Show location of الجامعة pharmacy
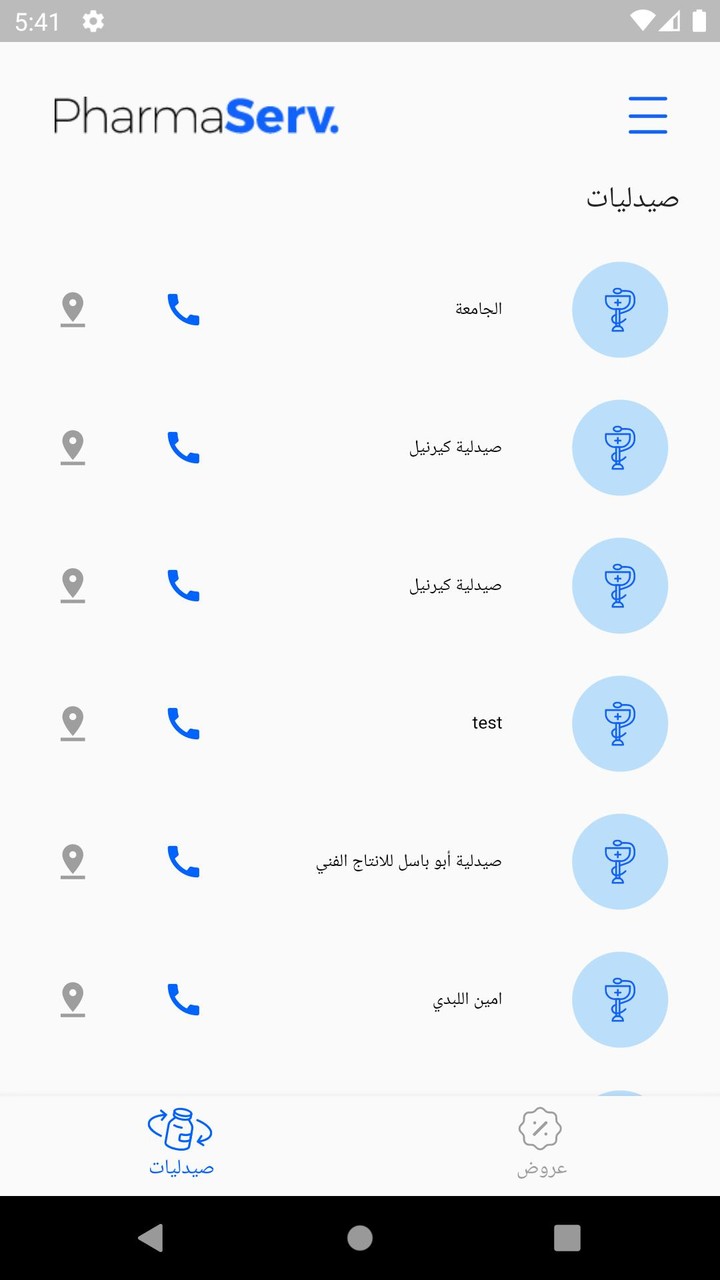This screenshot has height=1280, width=720. pos(72,310)
